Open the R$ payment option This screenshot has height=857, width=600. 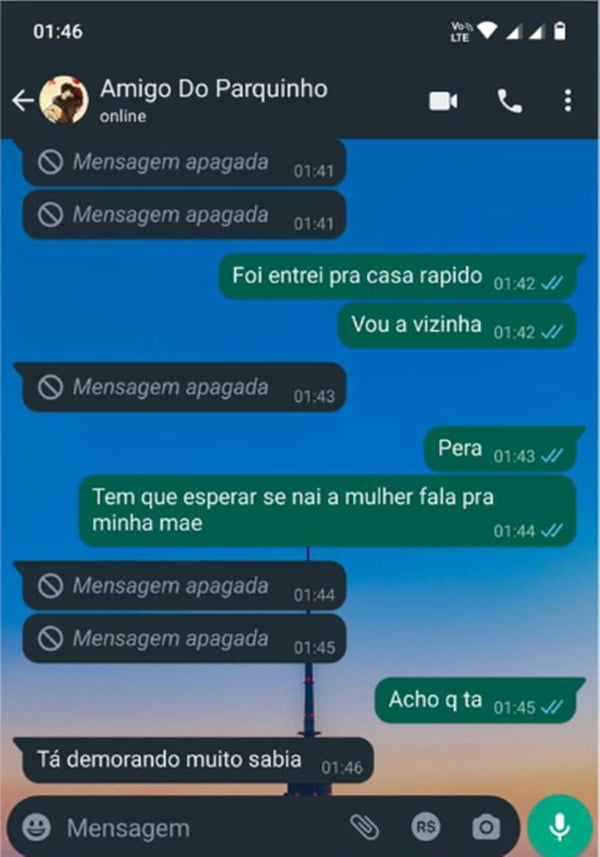click(x=425, y=827)
